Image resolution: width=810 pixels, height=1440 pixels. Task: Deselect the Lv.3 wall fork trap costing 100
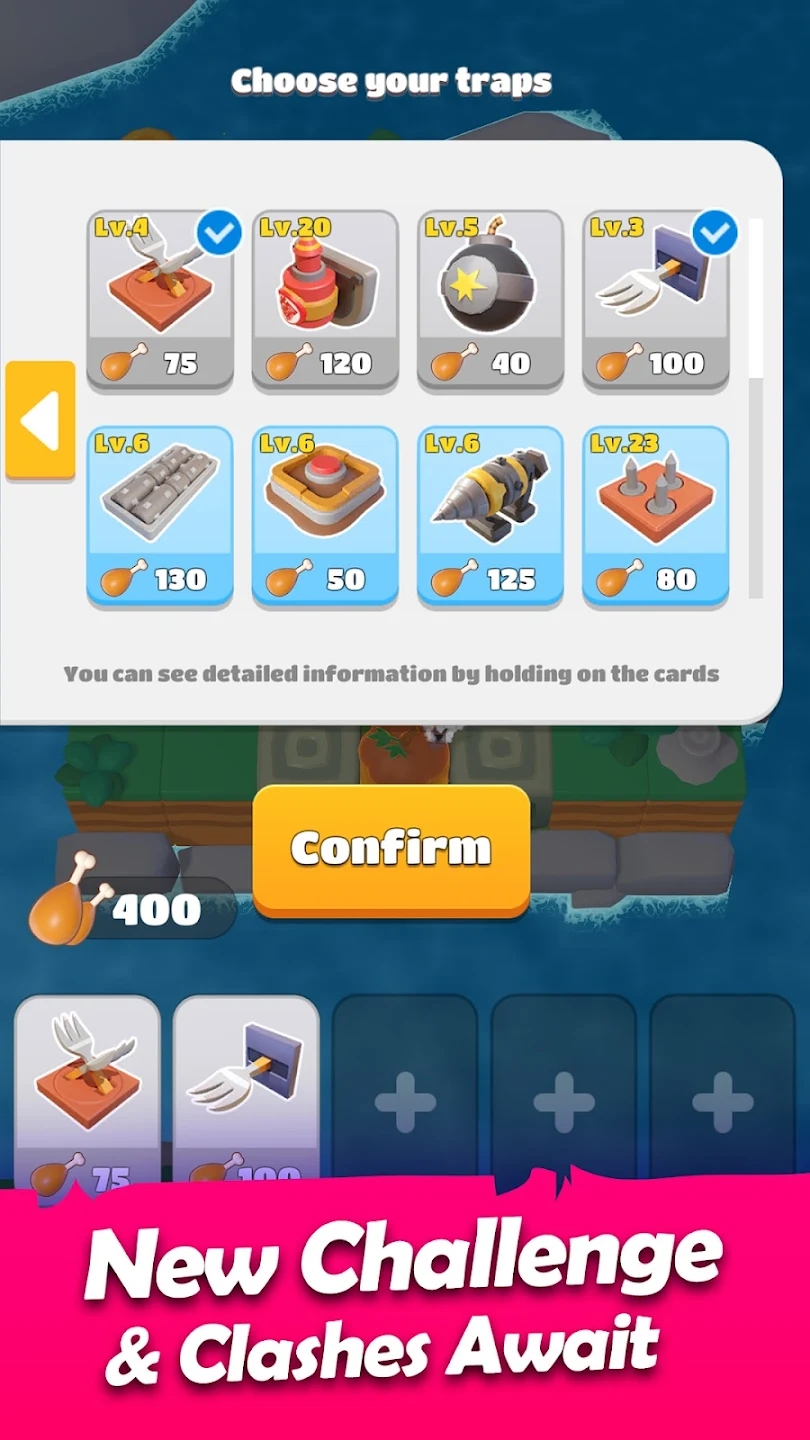(x=656, y=300)
